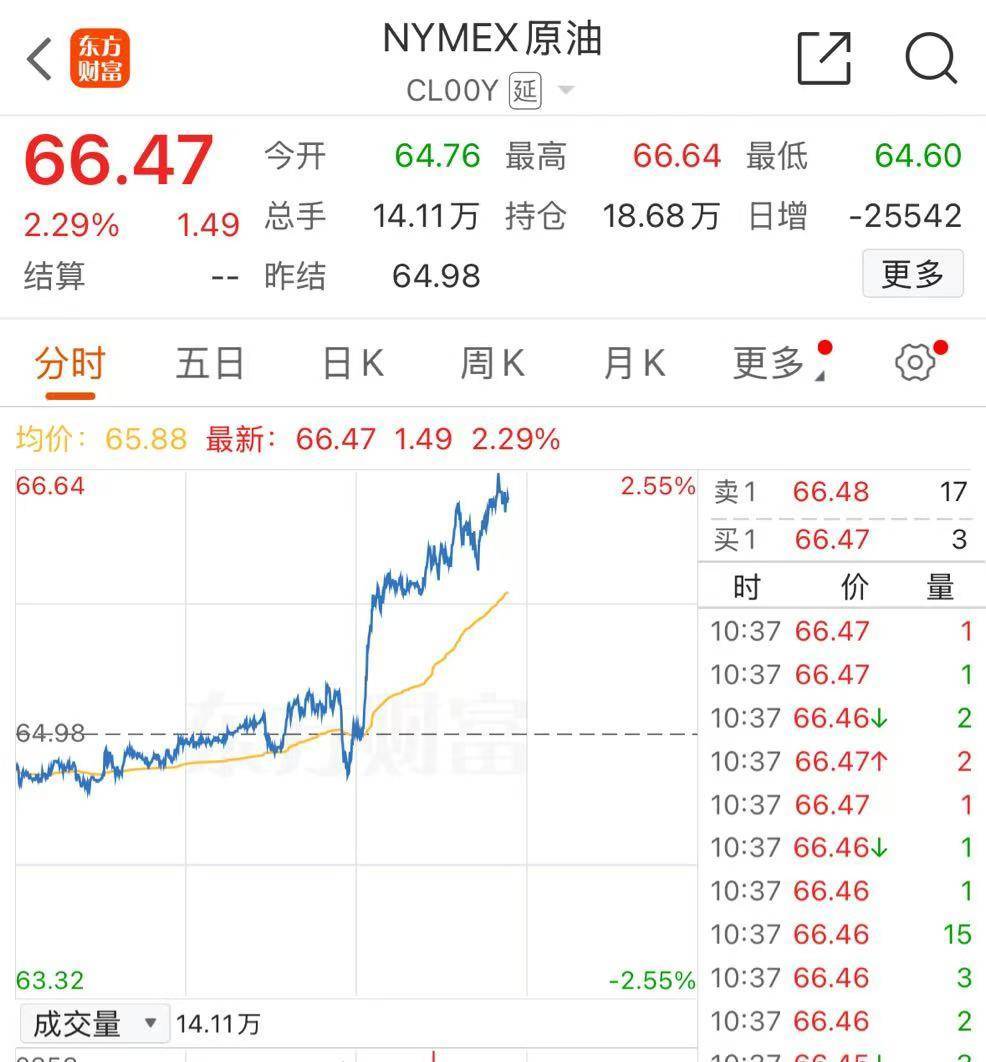
Task: Switch to the 五日 tab
Action: [209, 363]
